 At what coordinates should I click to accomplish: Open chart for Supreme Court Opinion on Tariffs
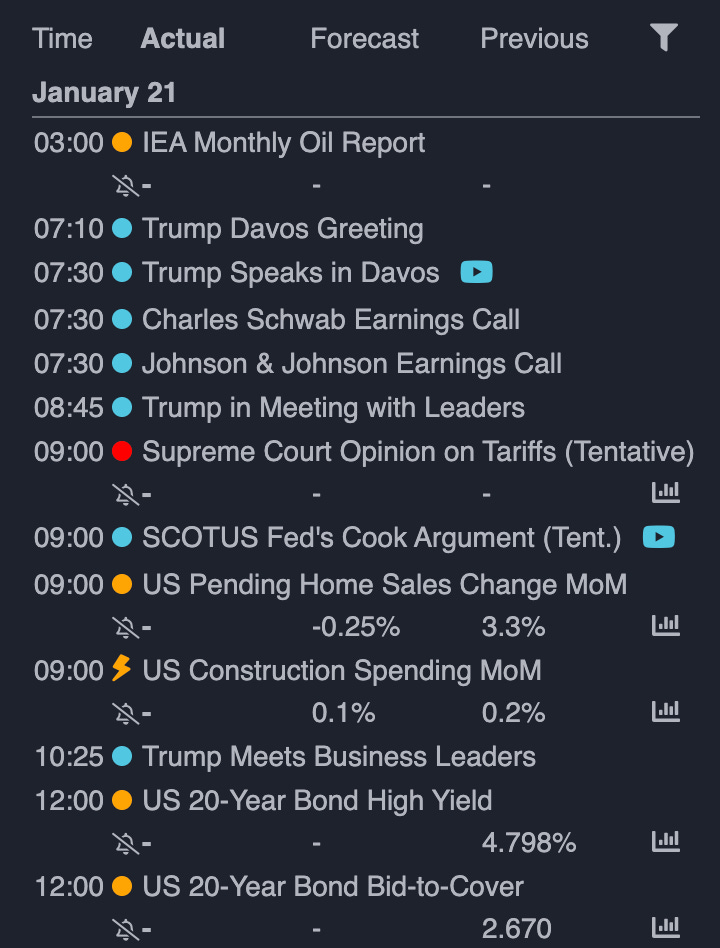pyautogui.click(x=665, y=492)
